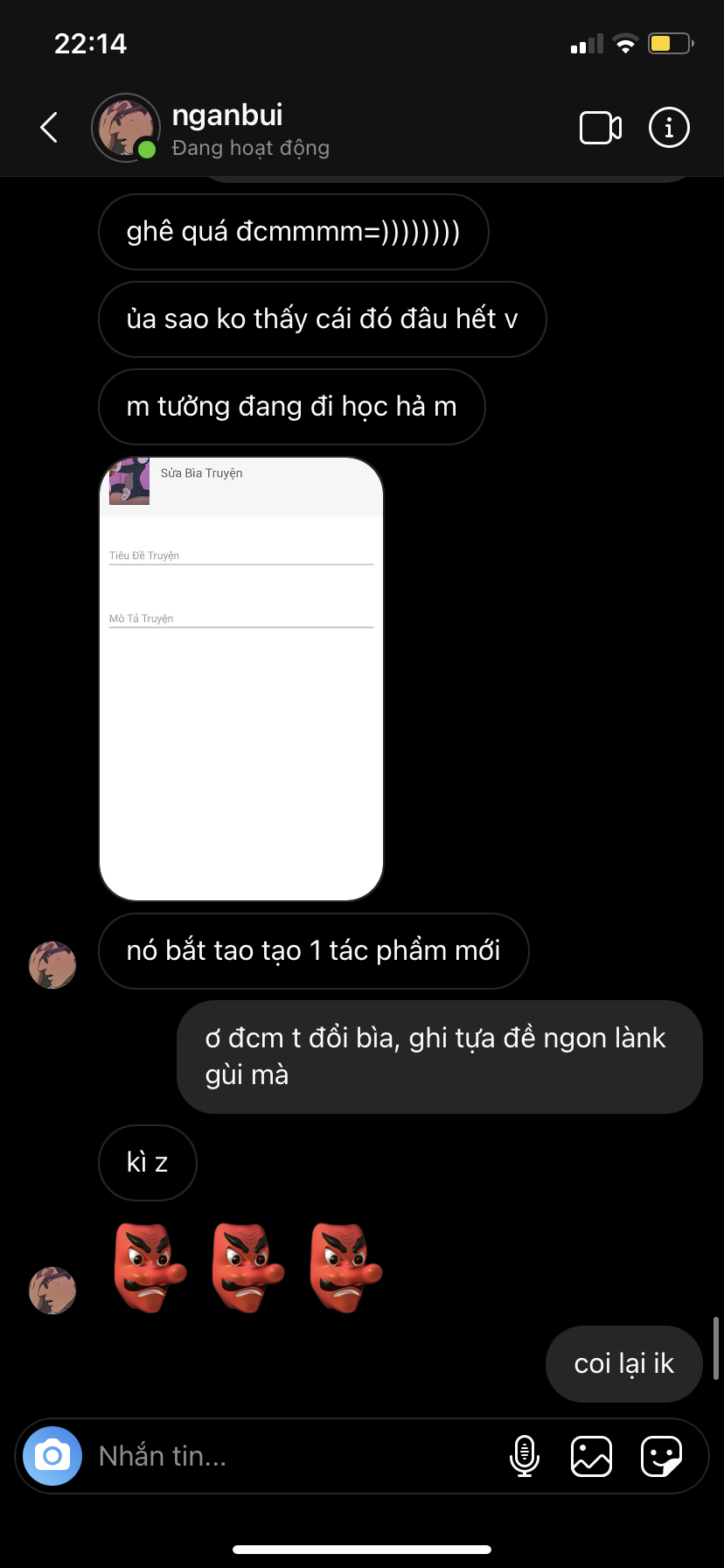Screen dimensions: 724x1568
Task: Start a video call with nganbui
Action: pyautogui.click(x=600, y=128)
